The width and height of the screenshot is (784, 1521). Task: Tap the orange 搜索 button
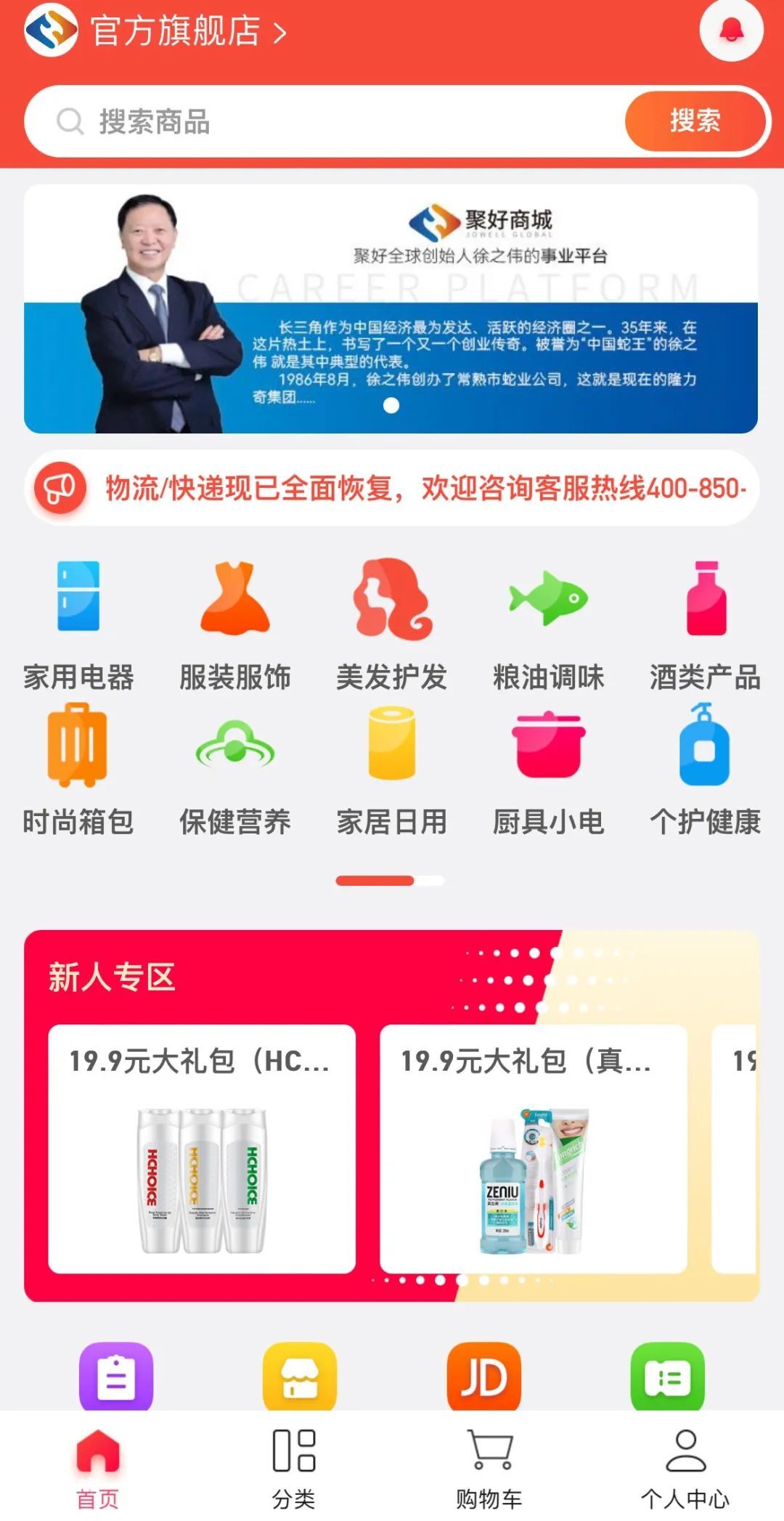(x=695, y=121)
